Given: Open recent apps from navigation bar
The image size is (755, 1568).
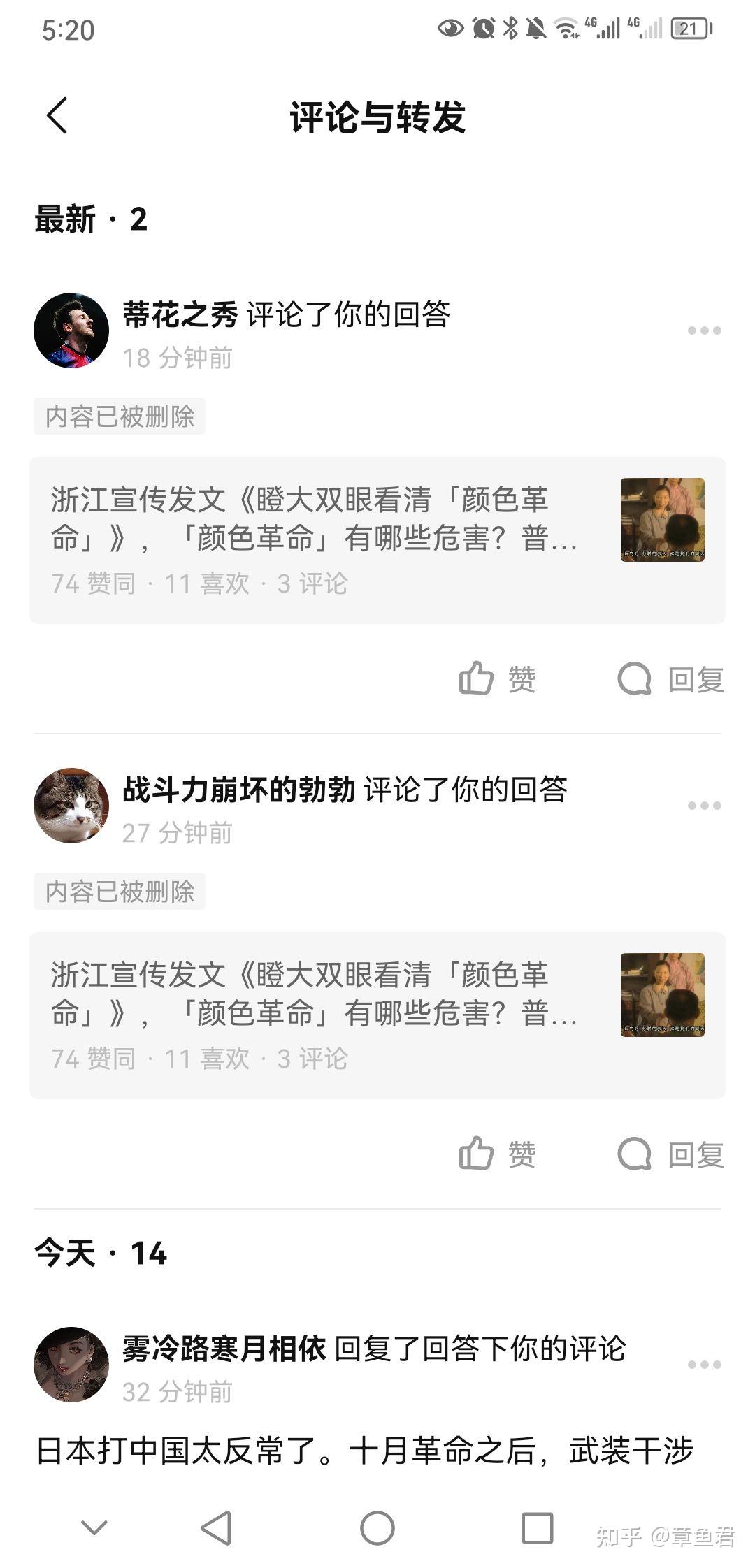Looking at the screenshot, I should pos(538,1527).
